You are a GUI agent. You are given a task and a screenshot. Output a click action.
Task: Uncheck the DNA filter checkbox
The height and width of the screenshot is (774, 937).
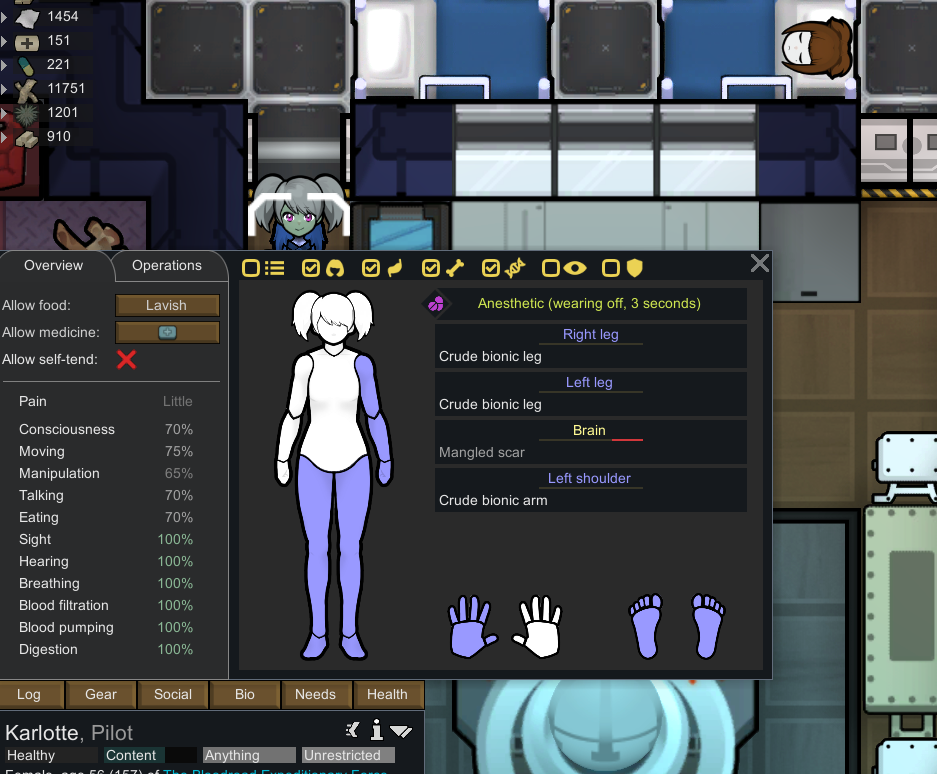click(491, 268)
